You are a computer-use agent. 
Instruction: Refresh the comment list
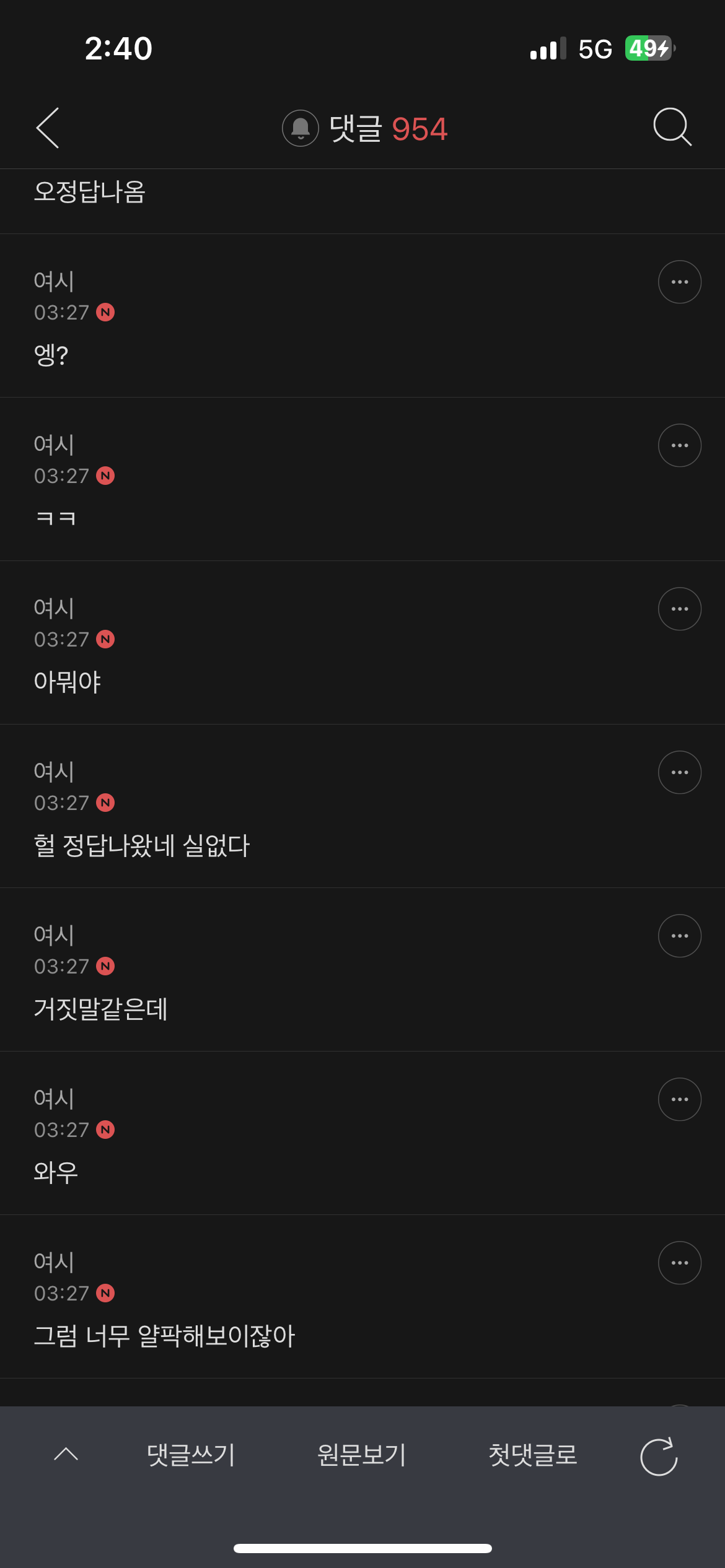click(659, 1456)
